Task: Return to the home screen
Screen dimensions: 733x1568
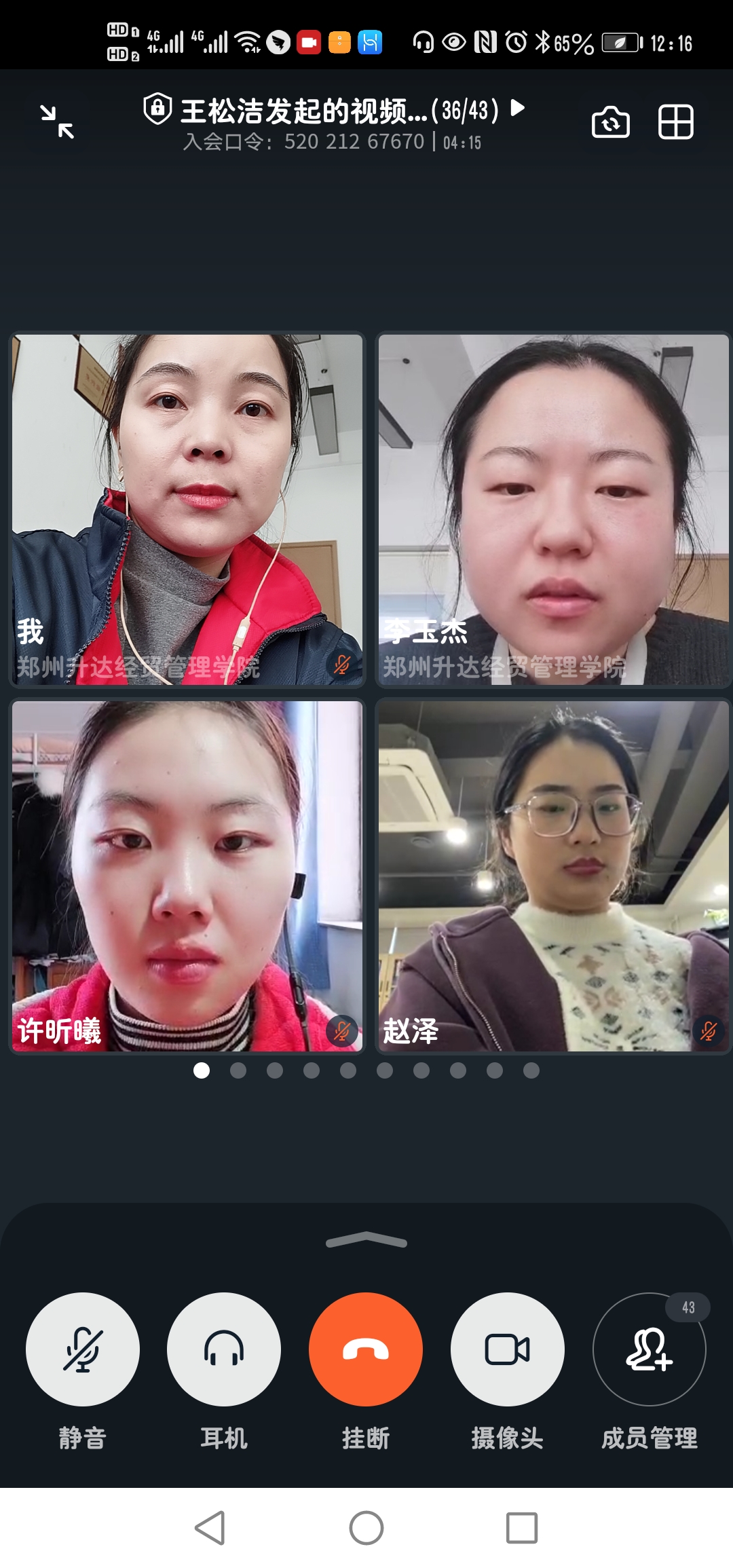Action: 366,1528
